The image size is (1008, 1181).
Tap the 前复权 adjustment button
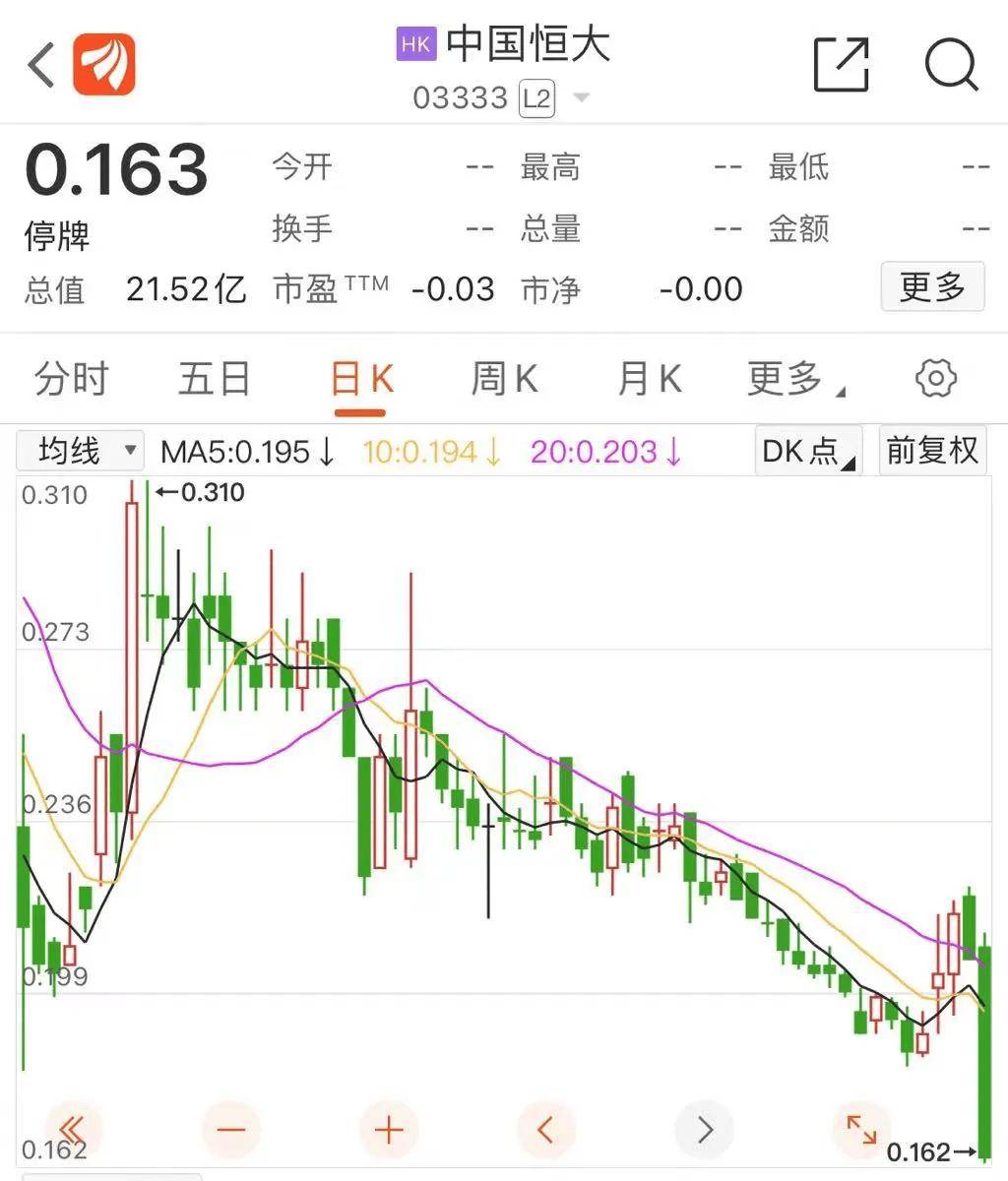(931, 451)
